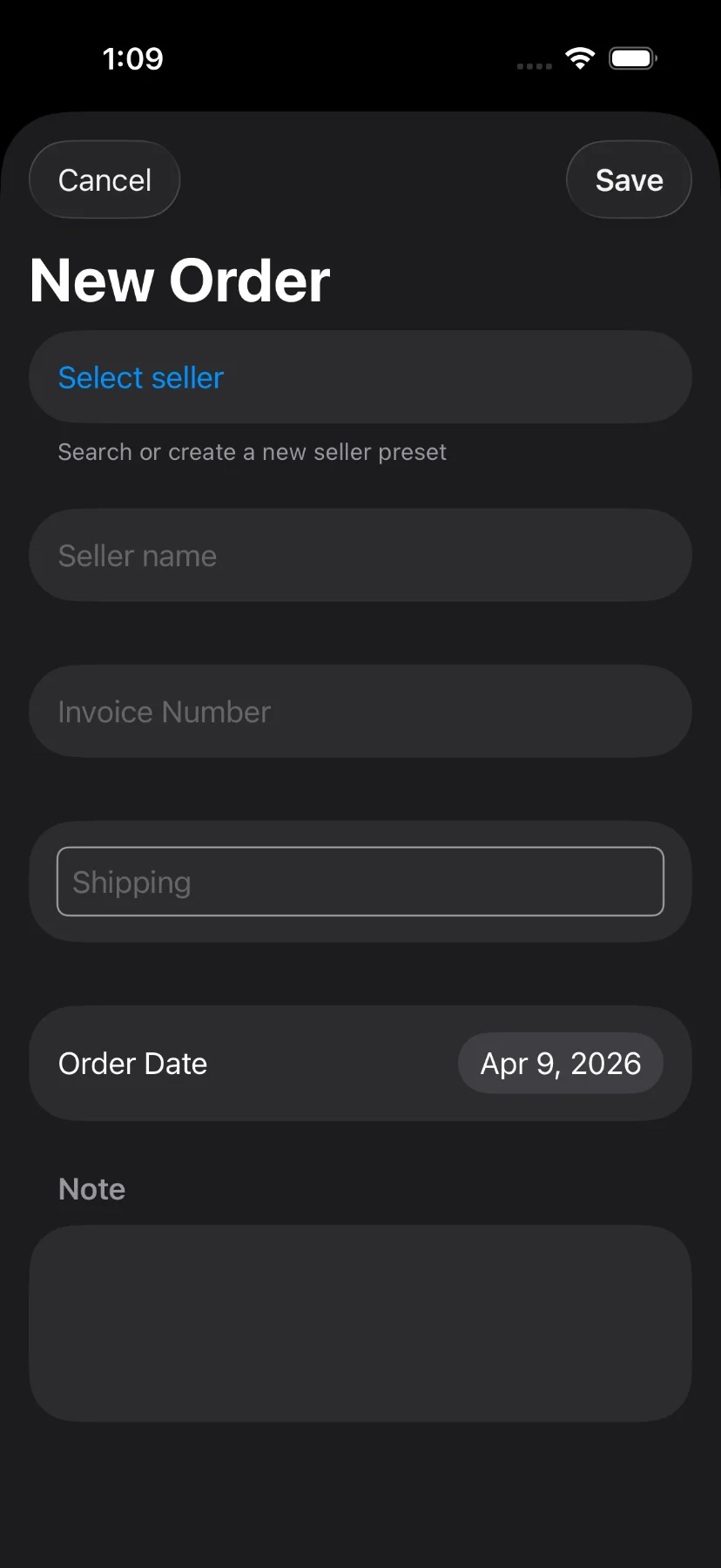Tap the battery indicator in the status bar
Viewport: 721px width, 1568px height.
(x=633, y=57)
